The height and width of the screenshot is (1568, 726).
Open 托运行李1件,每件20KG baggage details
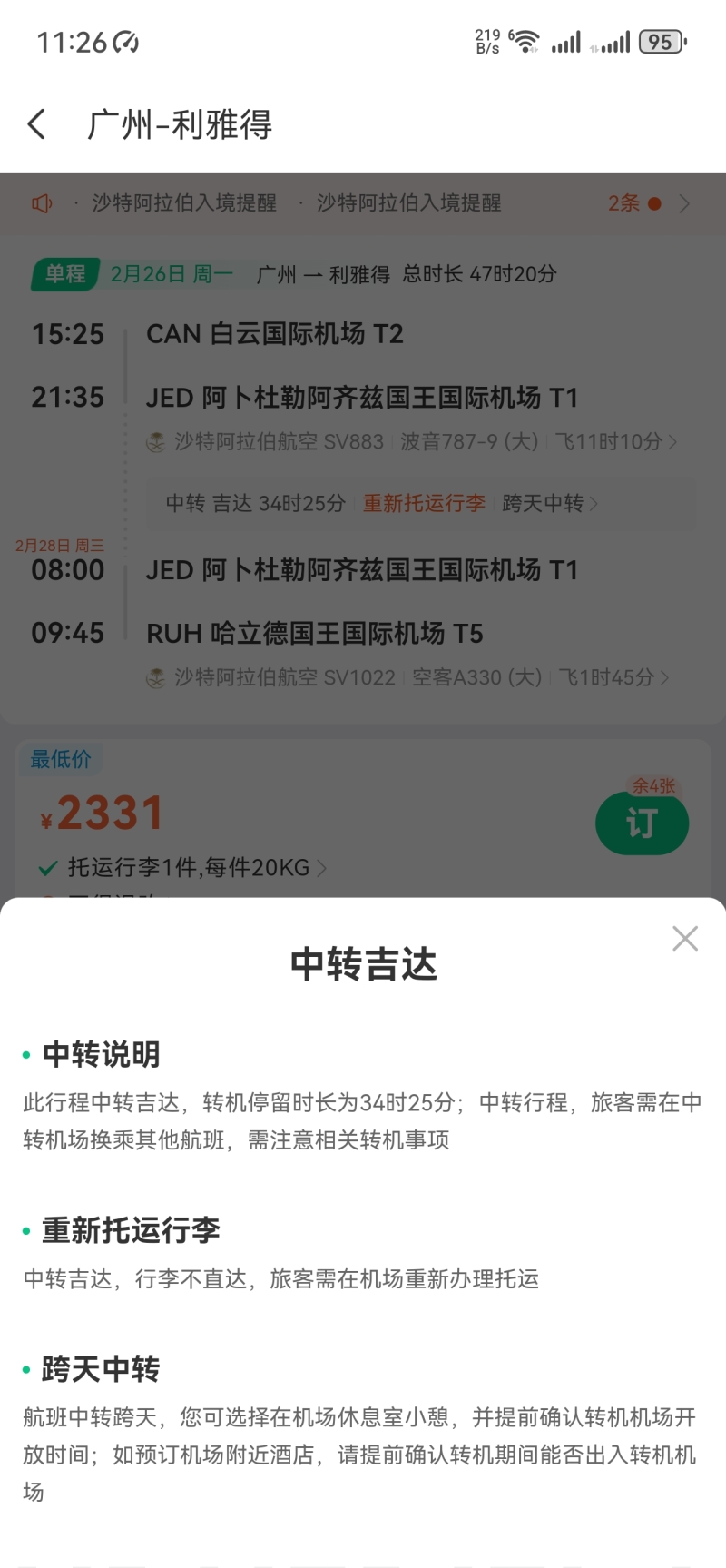[x=182, y=868]
